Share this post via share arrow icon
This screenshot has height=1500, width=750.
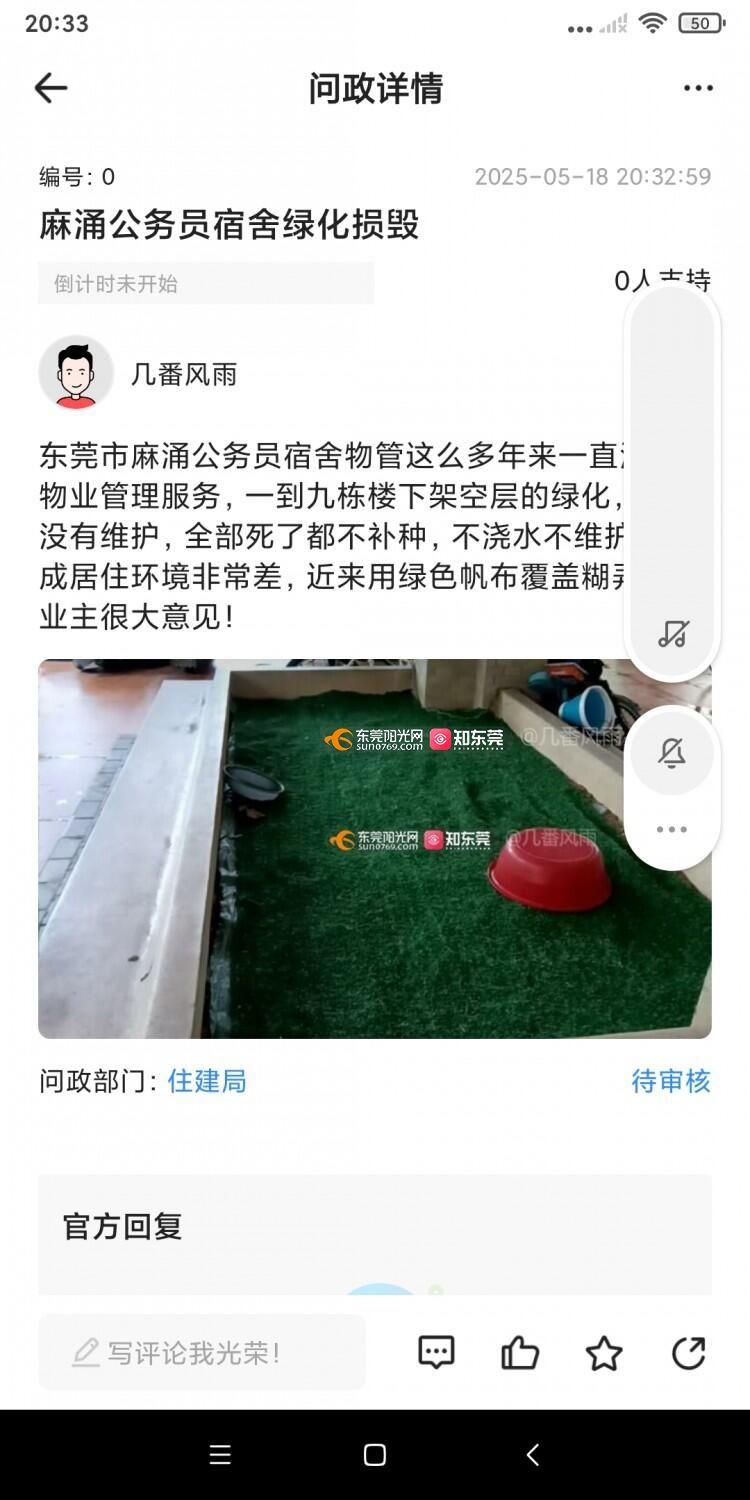click(x=688, y=1352)
